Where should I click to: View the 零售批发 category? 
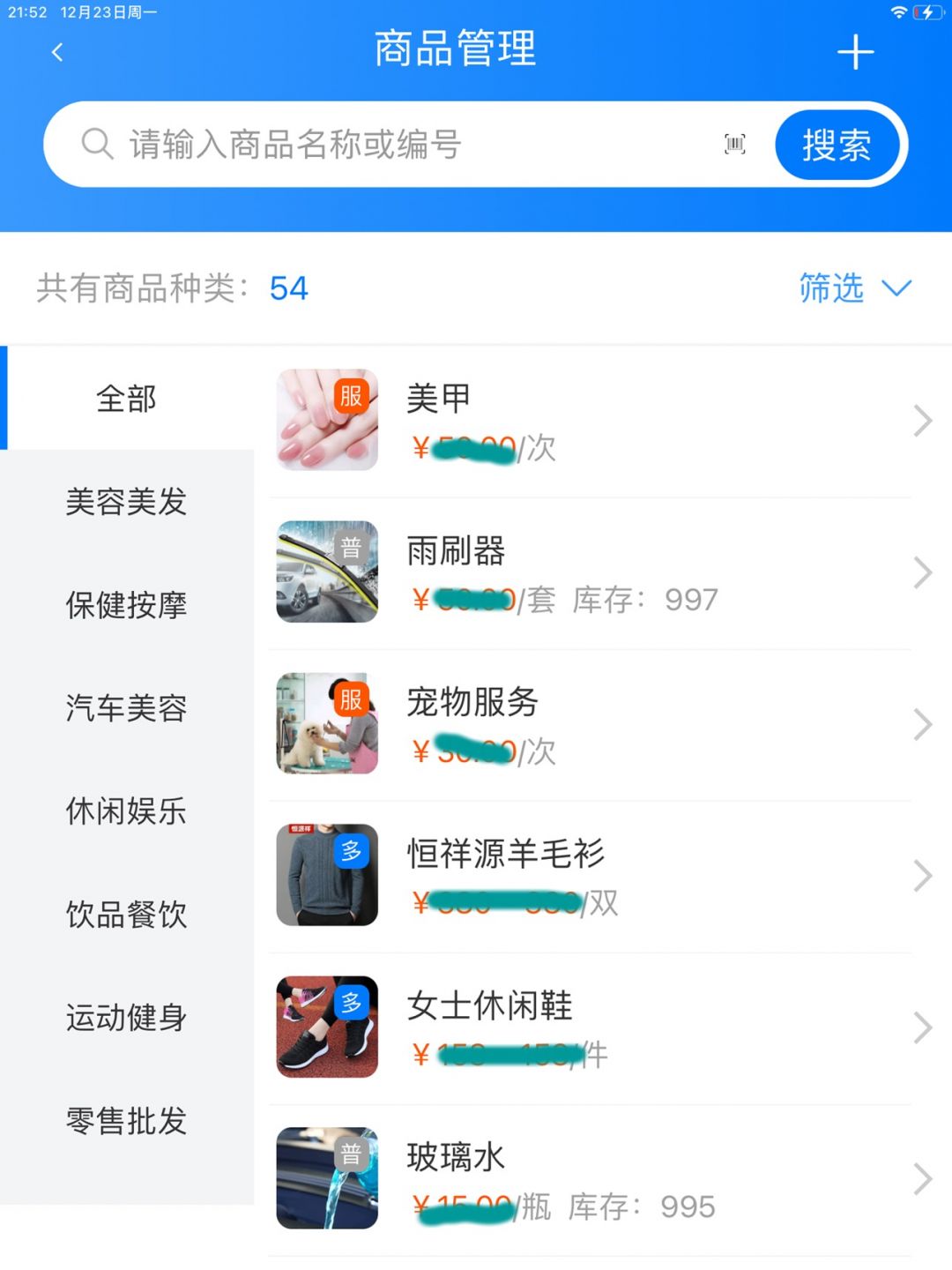point(127,1121)
